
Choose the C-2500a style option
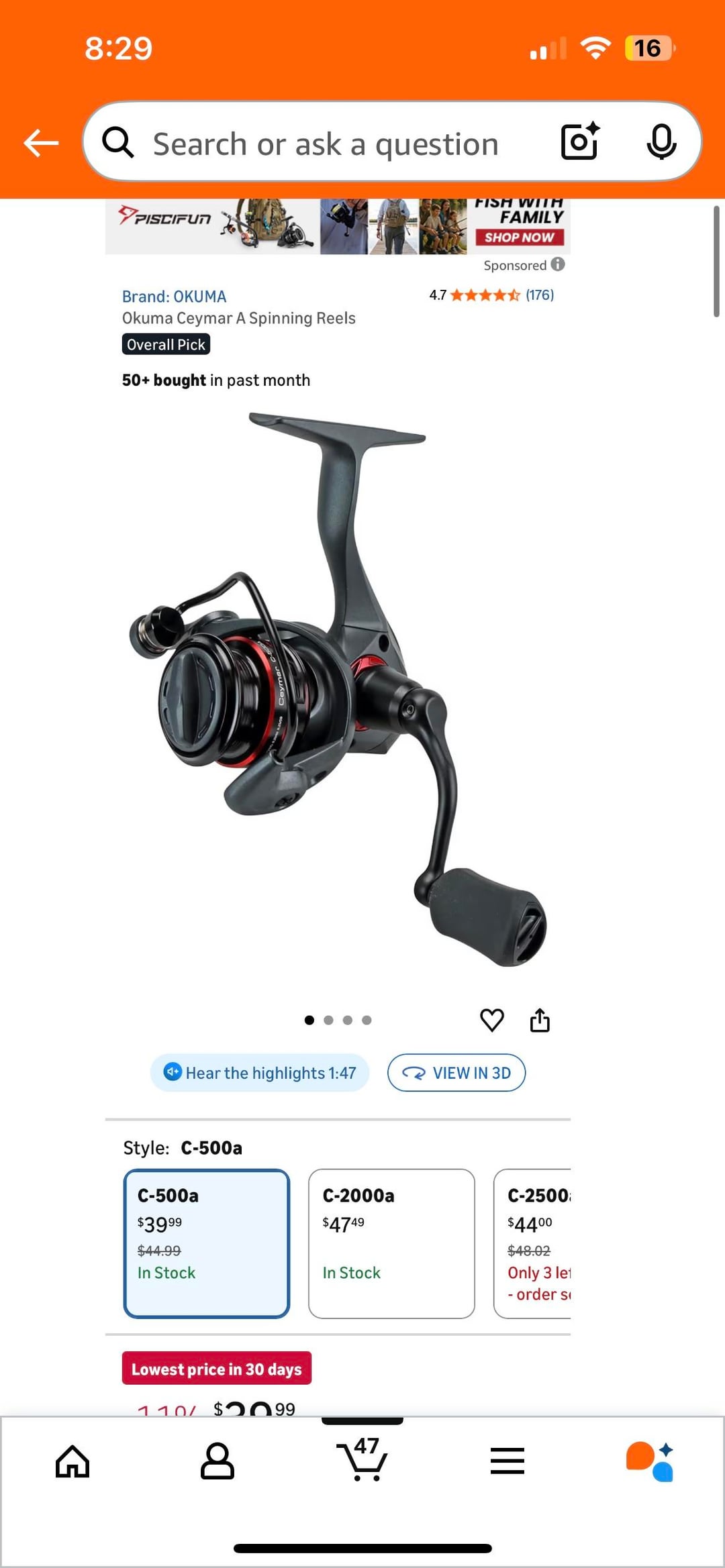534,1243
